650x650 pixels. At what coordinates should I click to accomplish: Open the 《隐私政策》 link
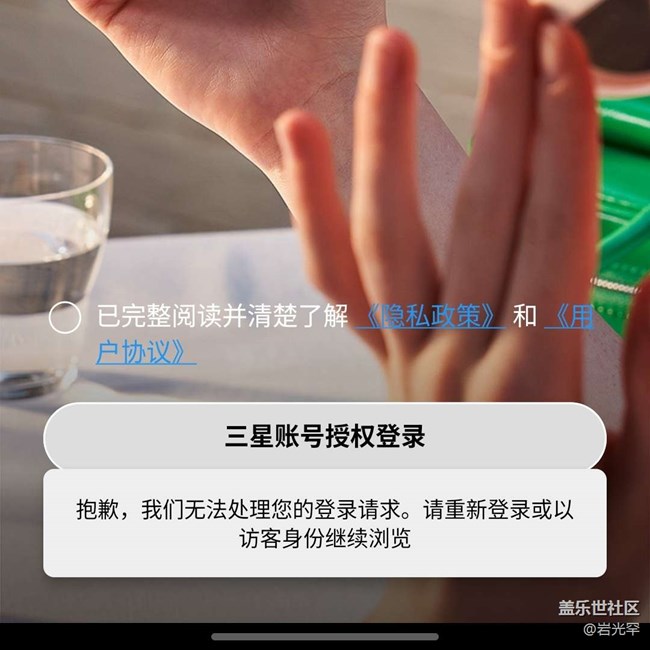tap(429, 317)
